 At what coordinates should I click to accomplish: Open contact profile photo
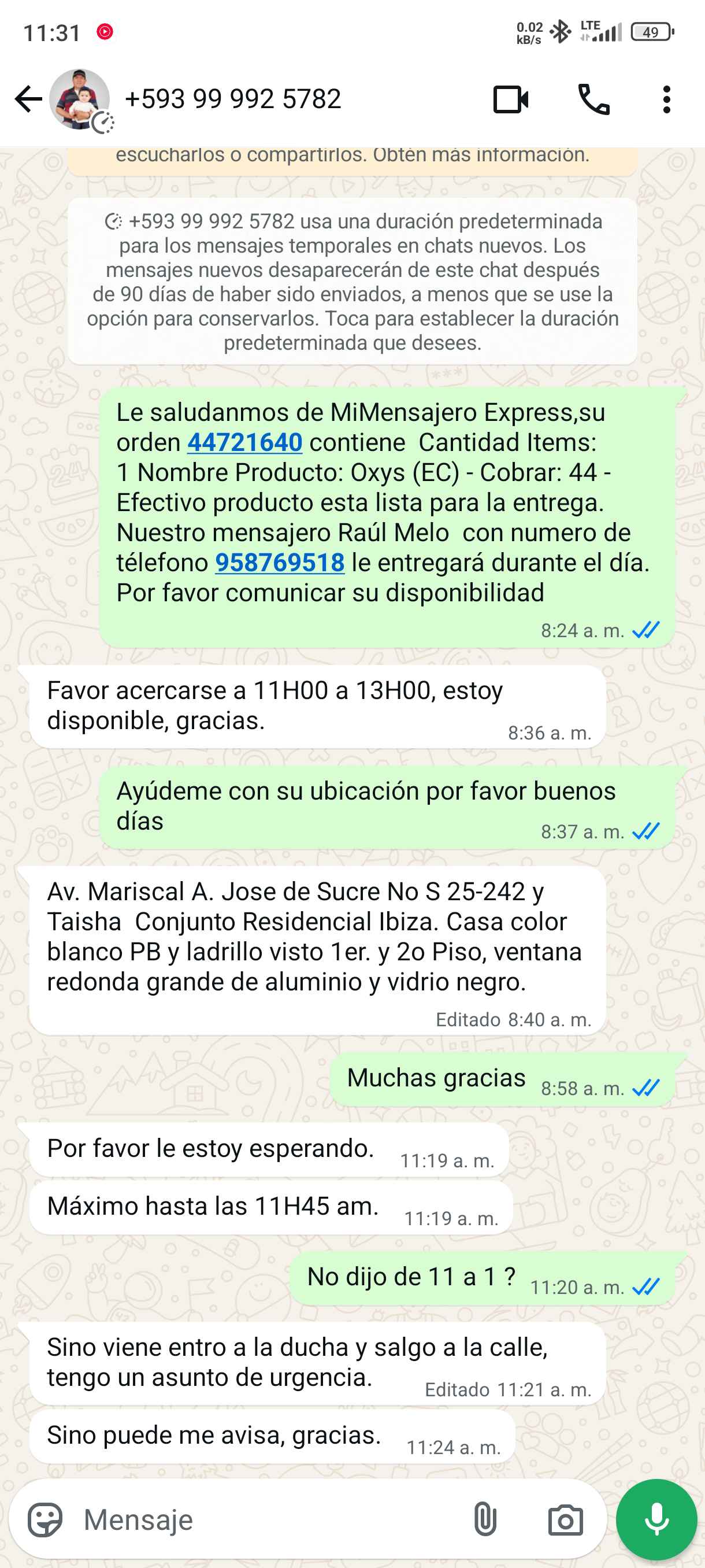(79, 99)
